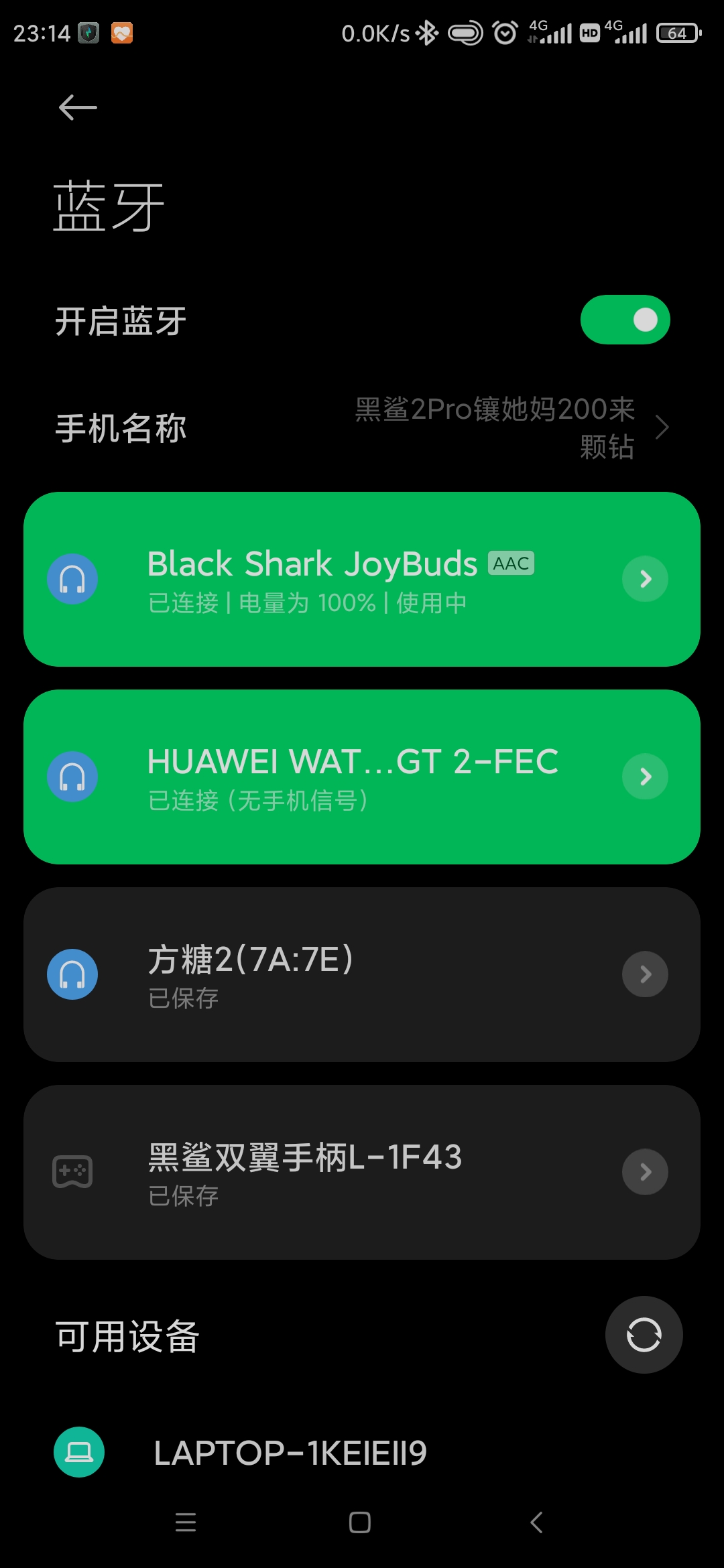Tap the HUAWEI WAT...GT 2-FEC card
Viewport: 724px width, 1568px height.
click(x=362, y=777)
